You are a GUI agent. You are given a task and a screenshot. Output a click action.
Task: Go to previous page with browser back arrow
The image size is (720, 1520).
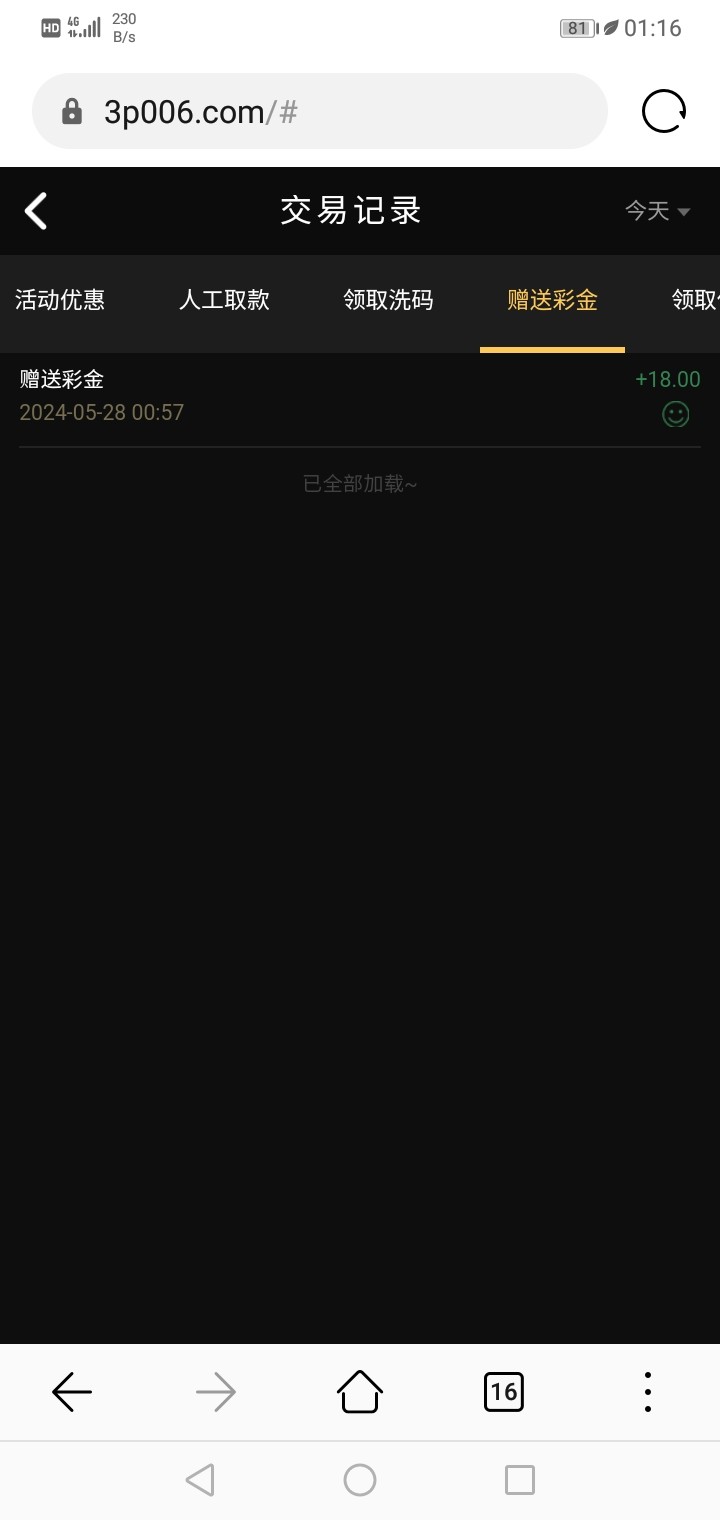[72, 1391]
